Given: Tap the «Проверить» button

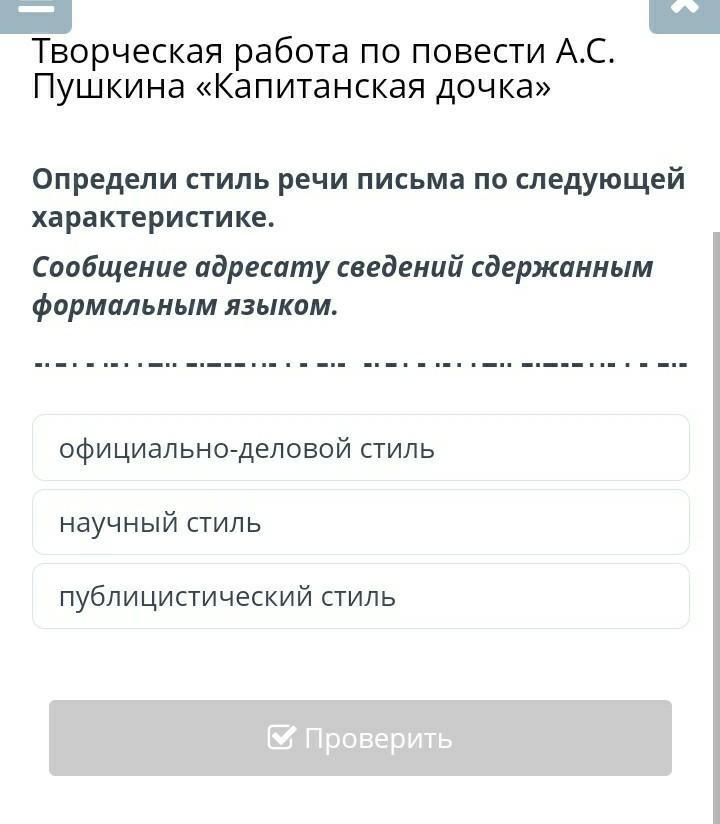Looking at the screenshot, I should tap(360, 738).
